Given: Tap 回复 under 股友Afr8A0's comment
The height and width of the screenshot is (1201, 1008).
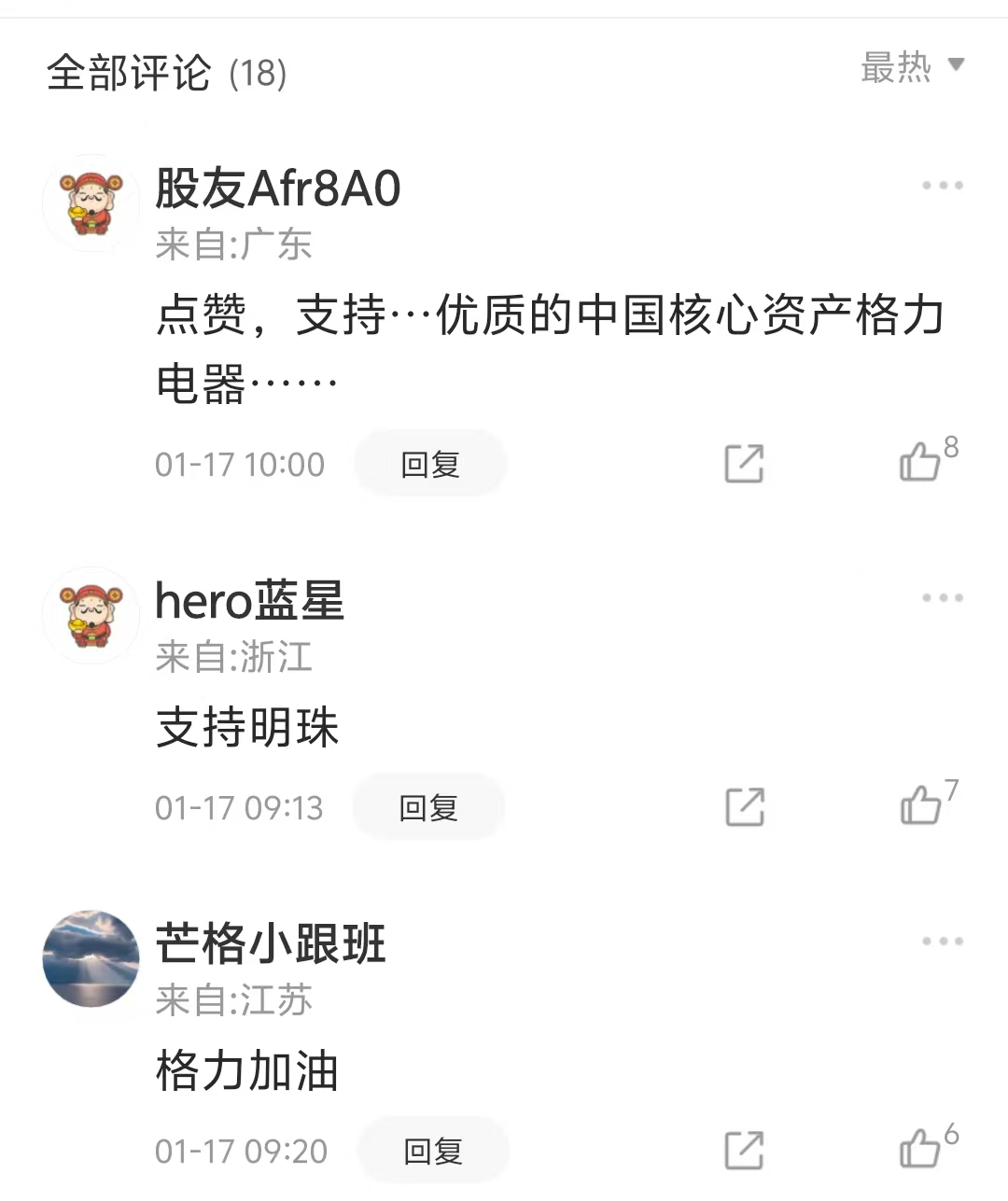Looking at the screenshot, I should 430,463.
